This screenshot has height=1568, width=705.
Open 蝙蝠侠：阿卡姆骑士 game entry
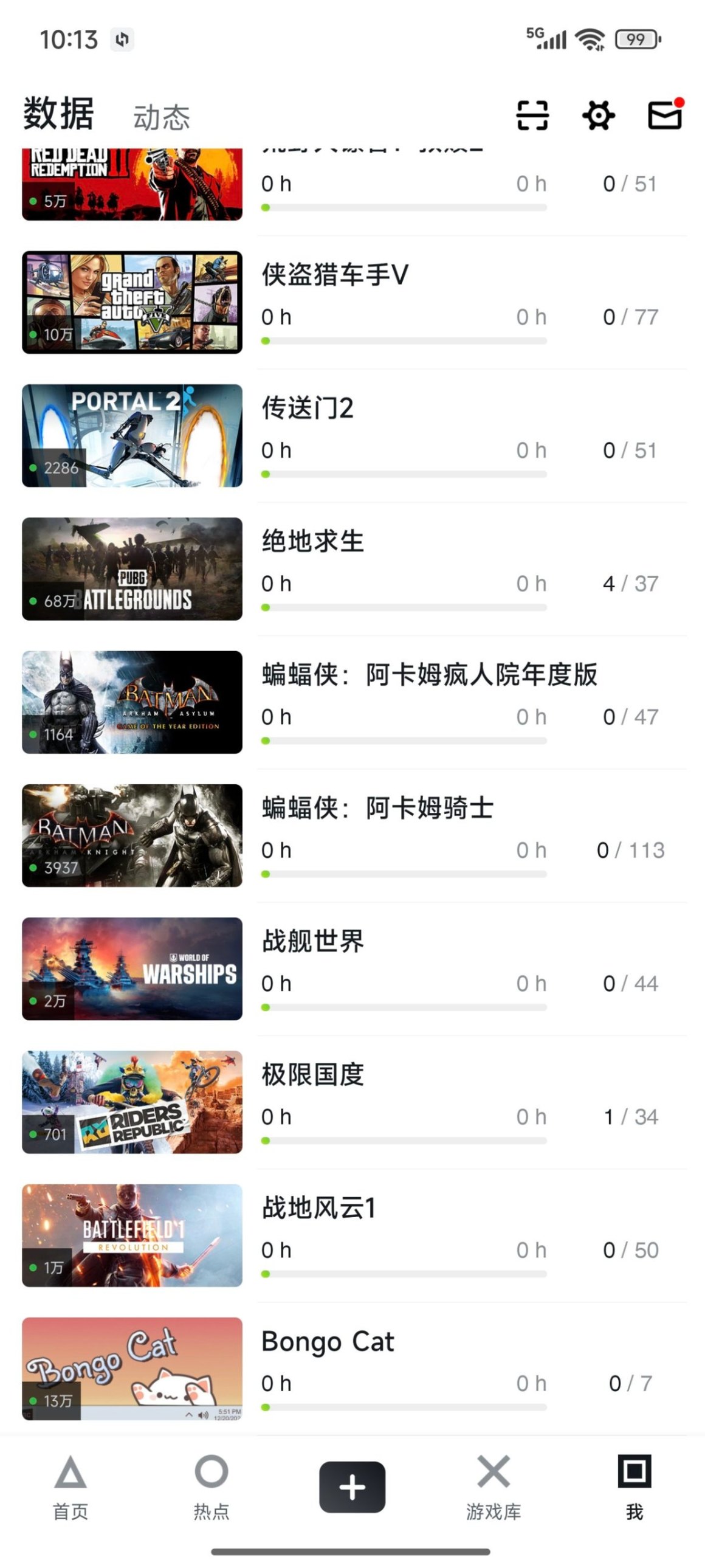point(377,809)
